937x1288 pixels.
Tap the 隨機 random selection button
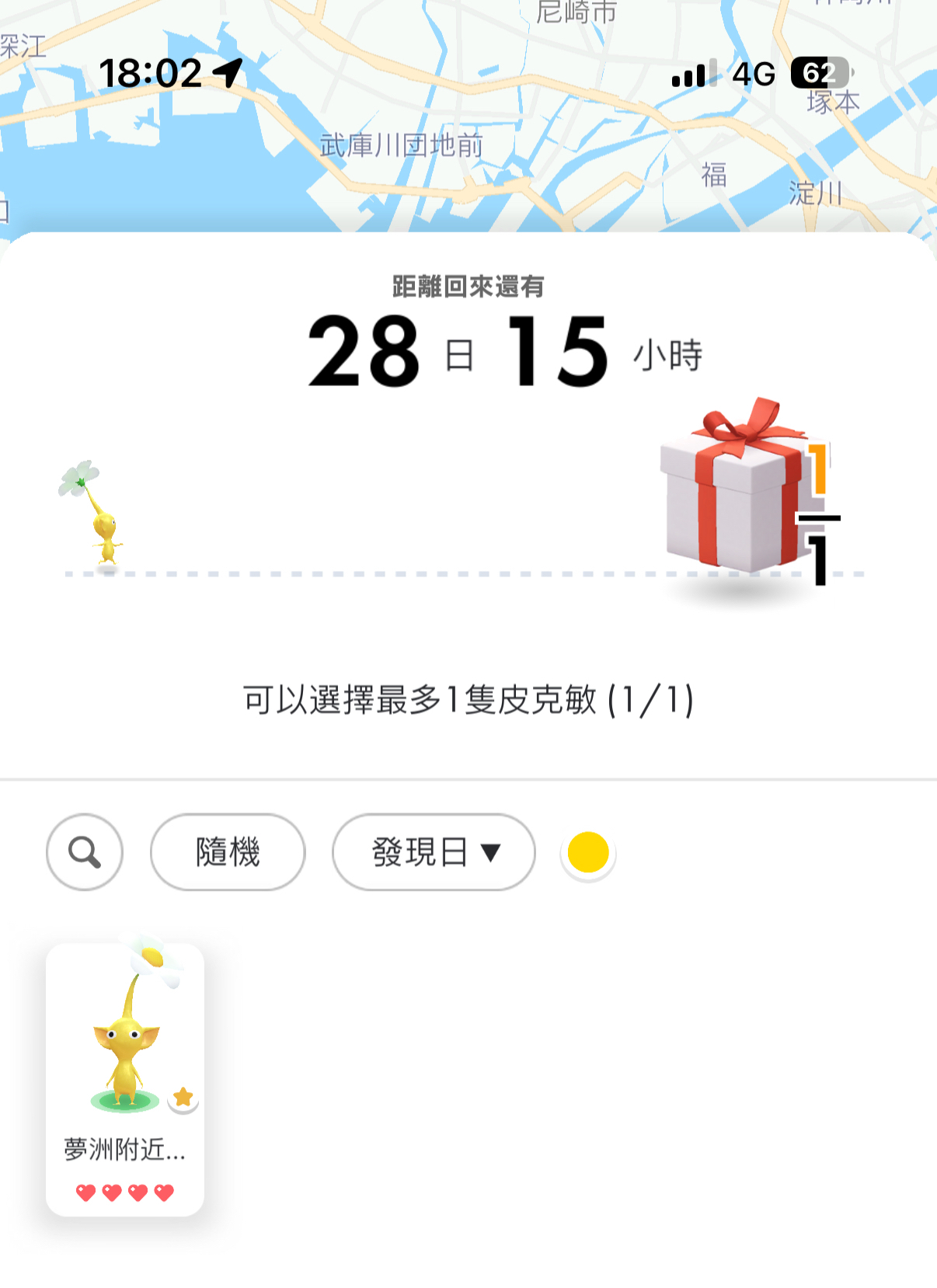tap(228, 852)
